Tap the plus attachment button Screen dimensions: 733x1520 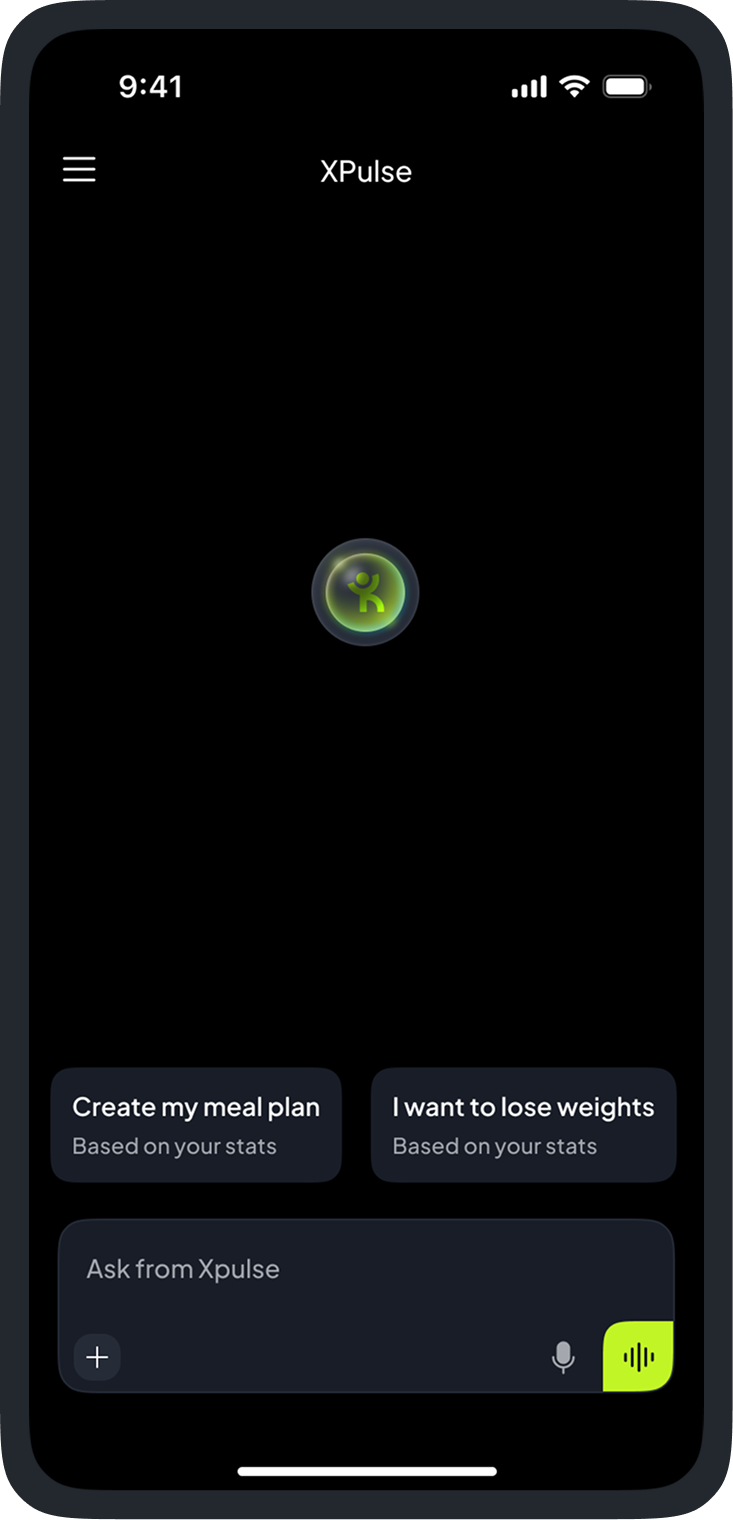tap(97, 1357)
